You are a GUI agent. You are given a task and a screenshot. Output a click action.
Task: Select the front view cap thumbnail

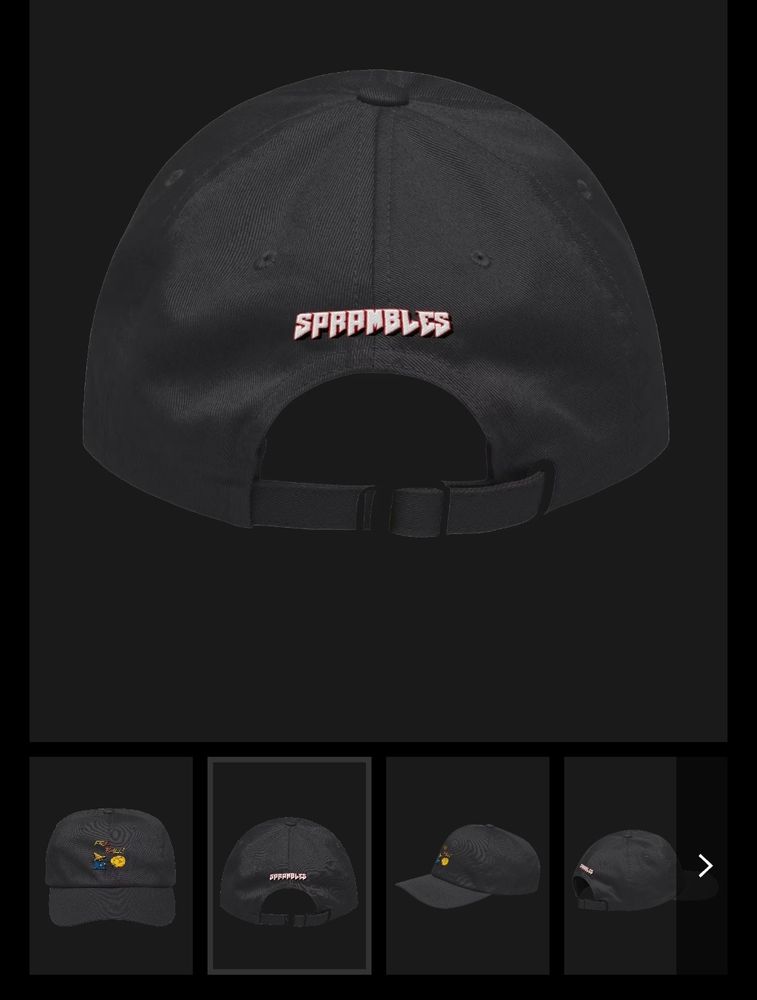click(111, 865)
